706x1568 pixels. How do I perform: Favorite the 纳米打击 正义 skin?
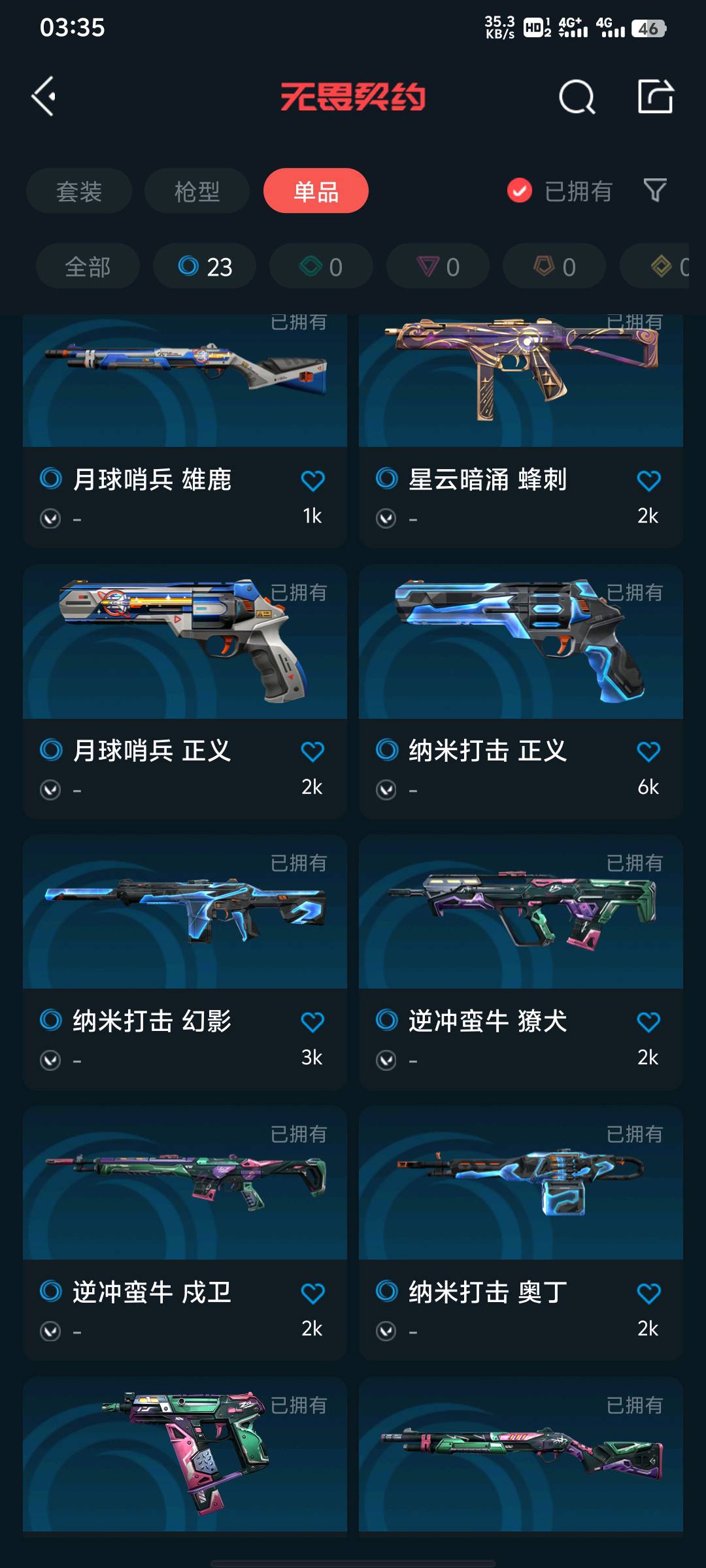pyautogui.click(x=648, y=752)
